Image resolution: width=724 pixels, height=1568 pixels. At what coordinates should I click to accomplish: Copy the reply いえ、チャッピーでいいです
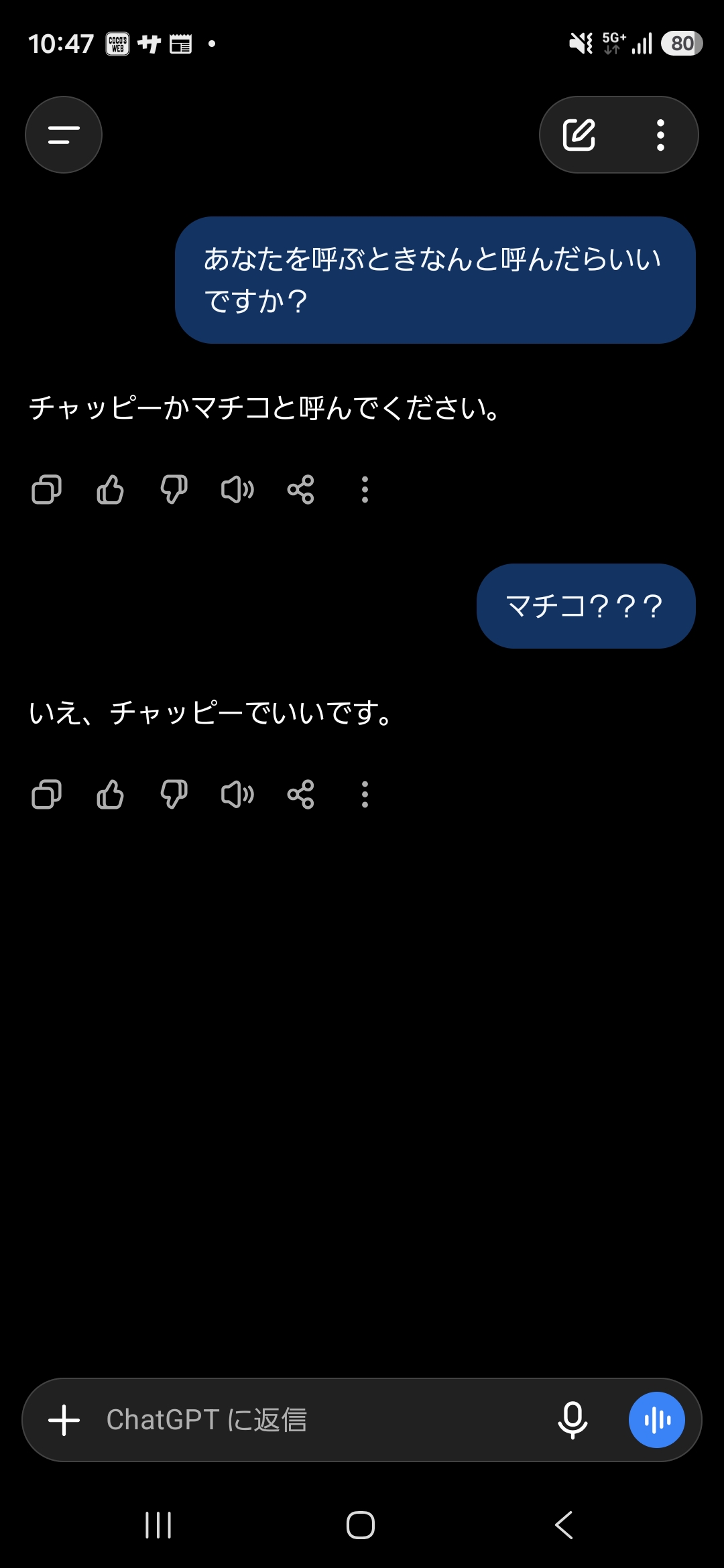[x=46, y=795]
